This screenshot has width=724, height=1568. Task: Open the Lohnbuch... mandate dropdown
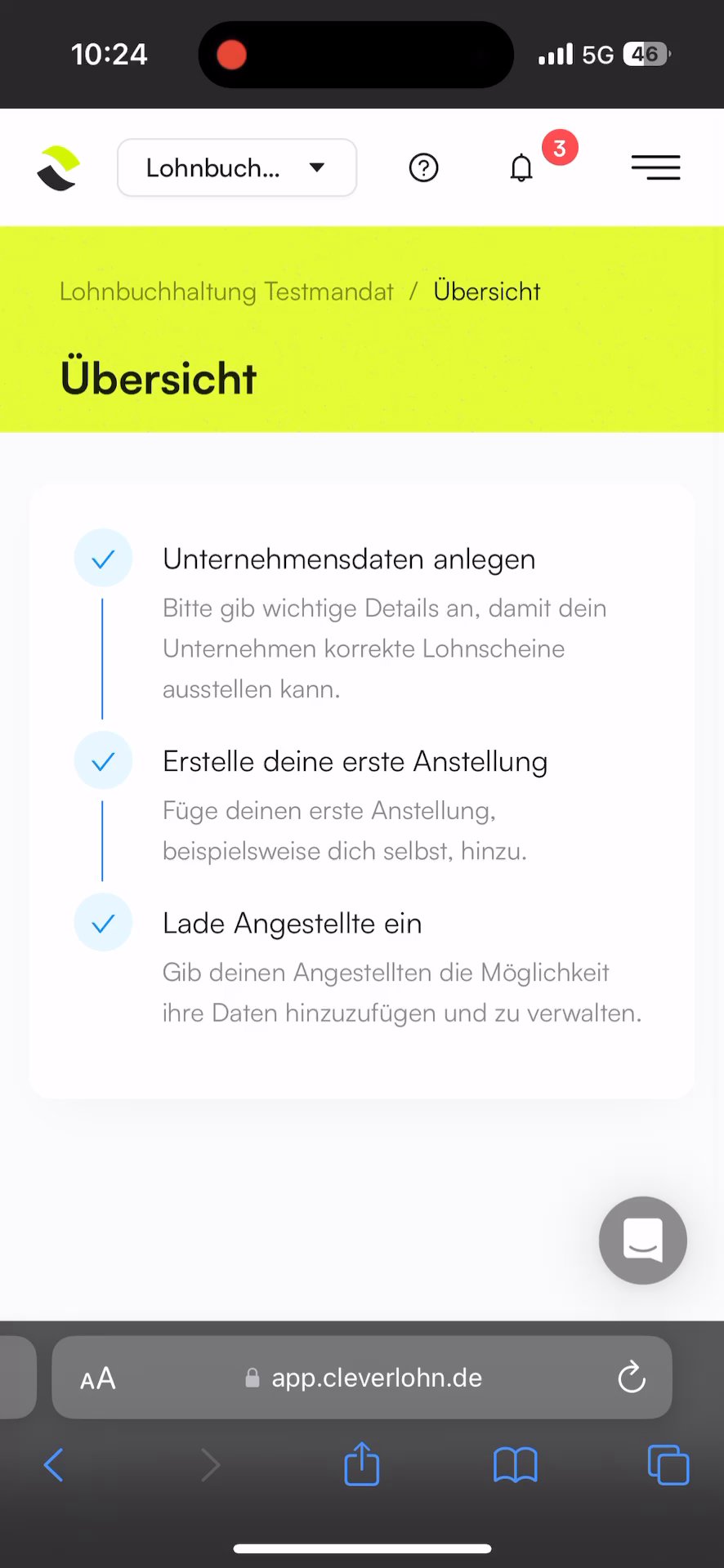[236, 168]
